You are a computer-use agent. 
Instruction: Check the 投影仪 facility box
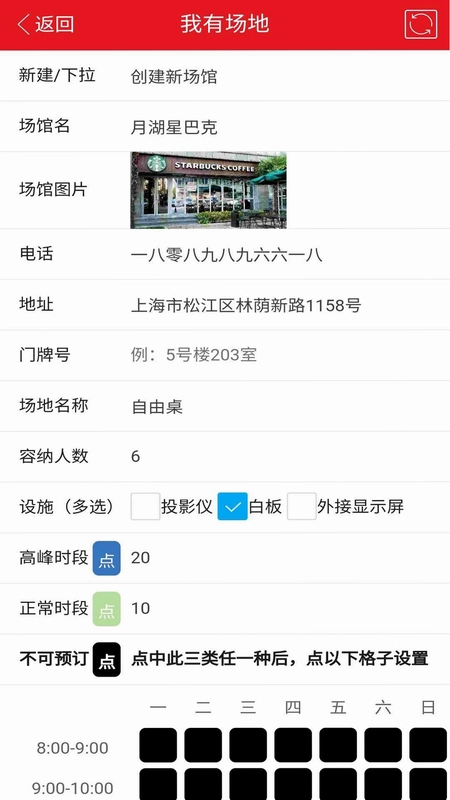pyautogui.click(x=145, y=506)
